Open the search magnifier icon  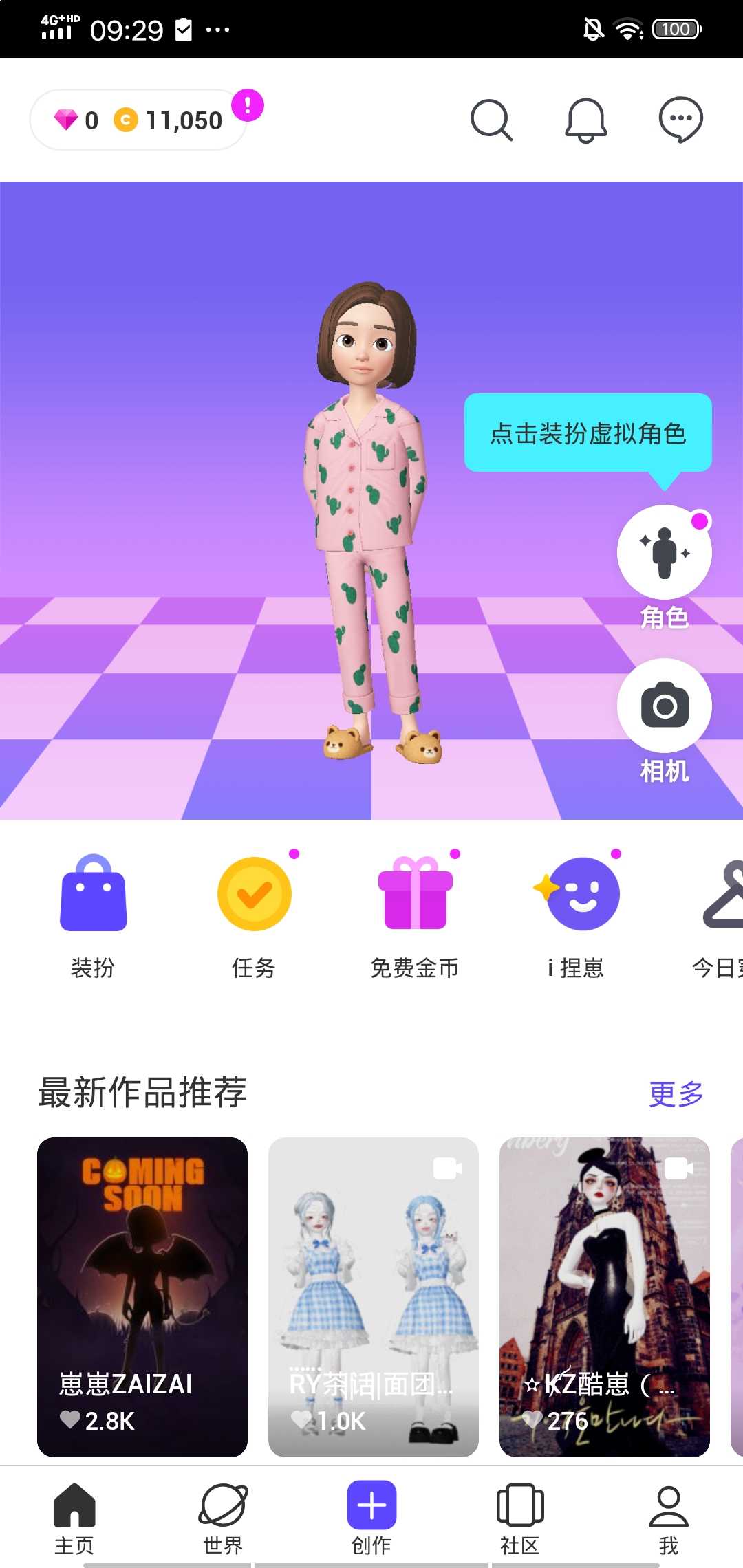pyautogui.click(x=491, y=120)
